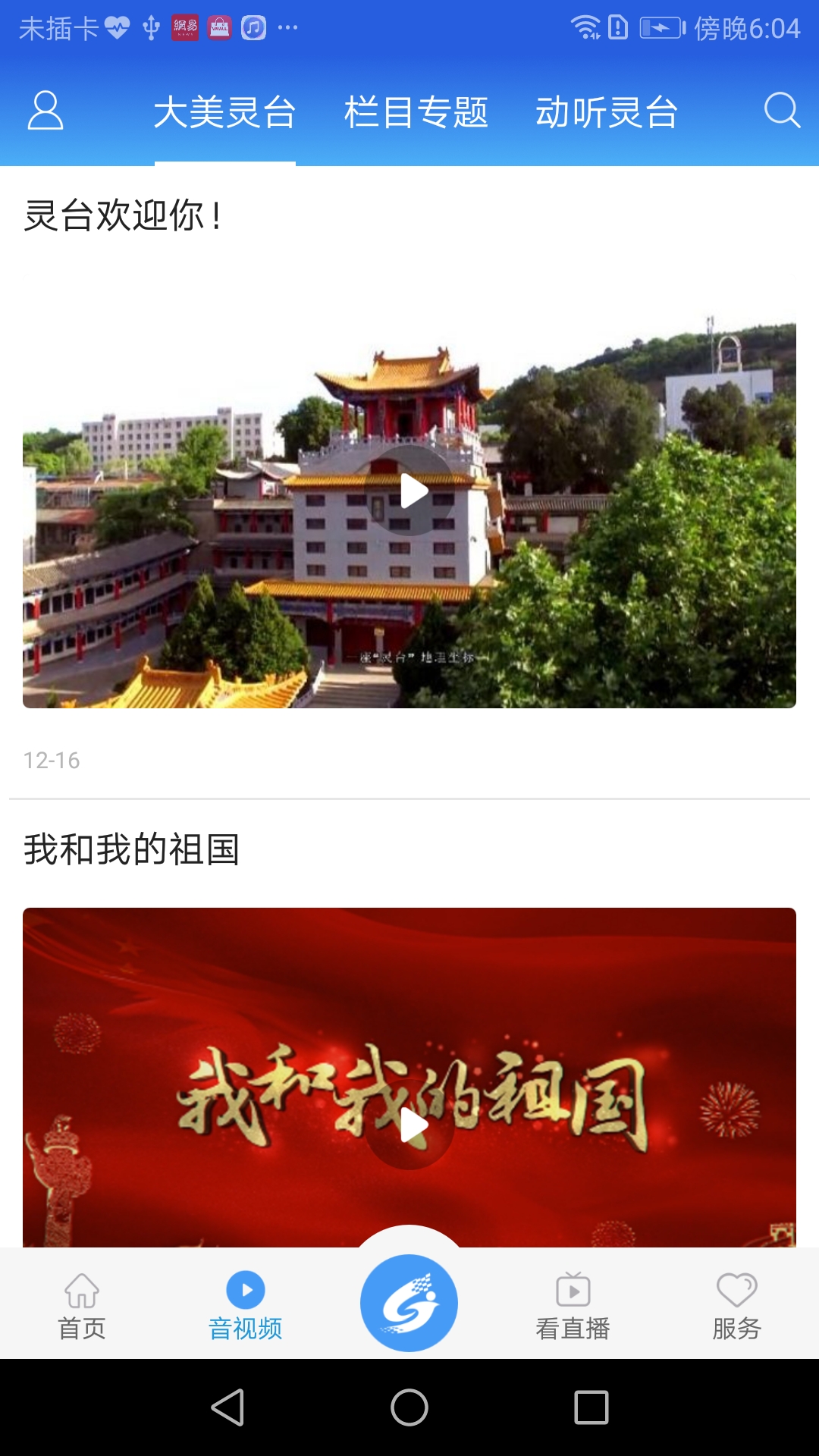Screen dimensions: 819x1456
Task: Play the 我和我的祖国 video
Action: [410, 1125]
